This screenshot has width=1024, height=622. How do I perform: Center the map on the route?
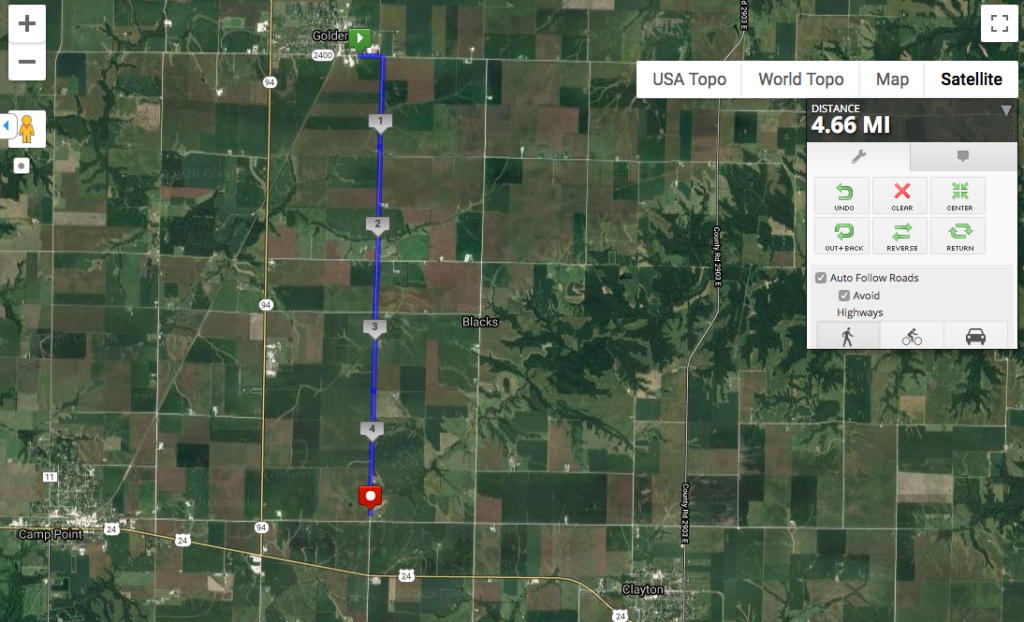(959, 195)
